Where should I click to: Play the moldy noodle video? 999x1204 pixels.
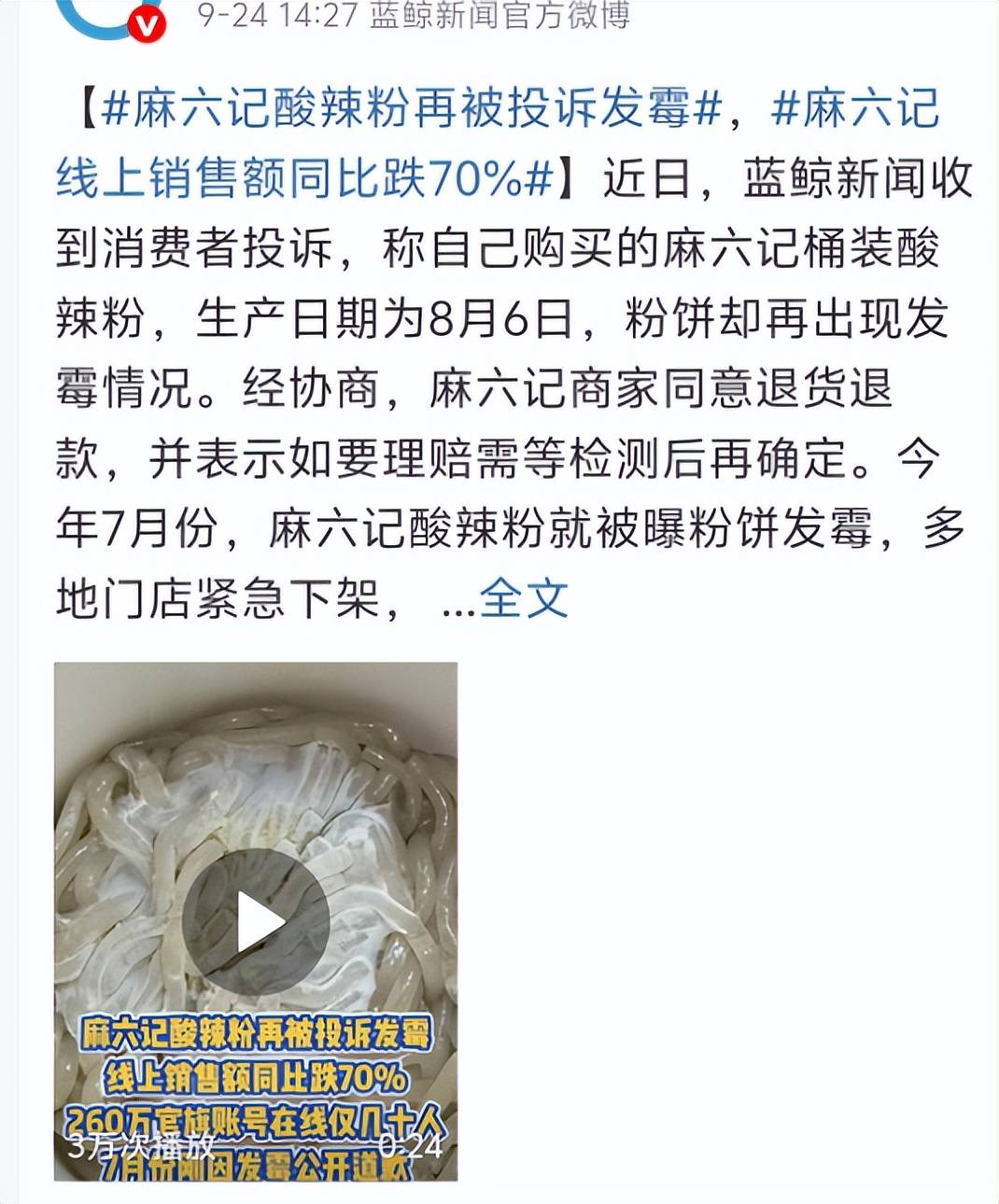point(256,922)
